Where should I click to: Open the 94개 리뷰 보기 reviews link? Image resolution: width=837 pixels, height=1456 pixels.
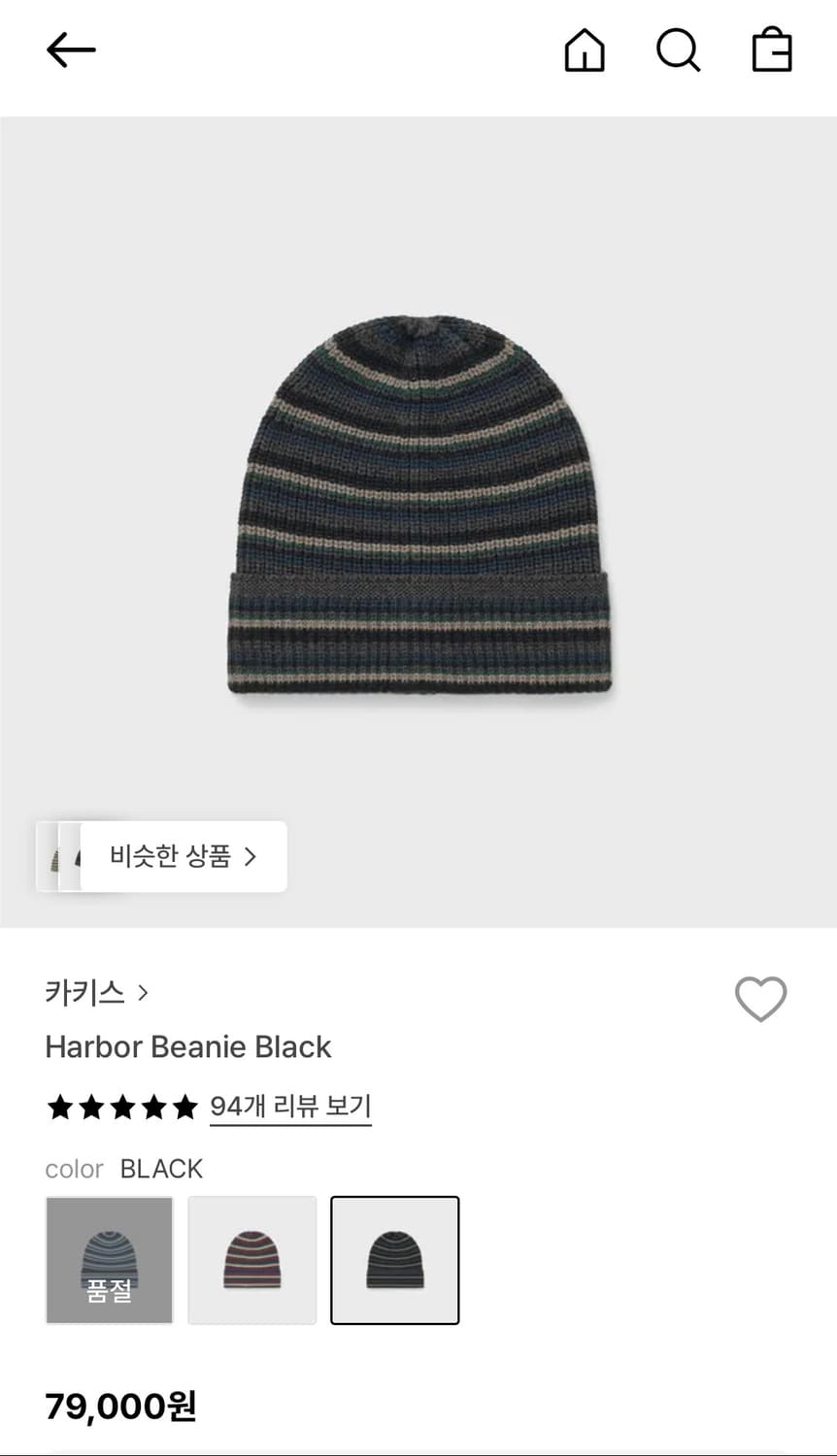pos(290,1107)
